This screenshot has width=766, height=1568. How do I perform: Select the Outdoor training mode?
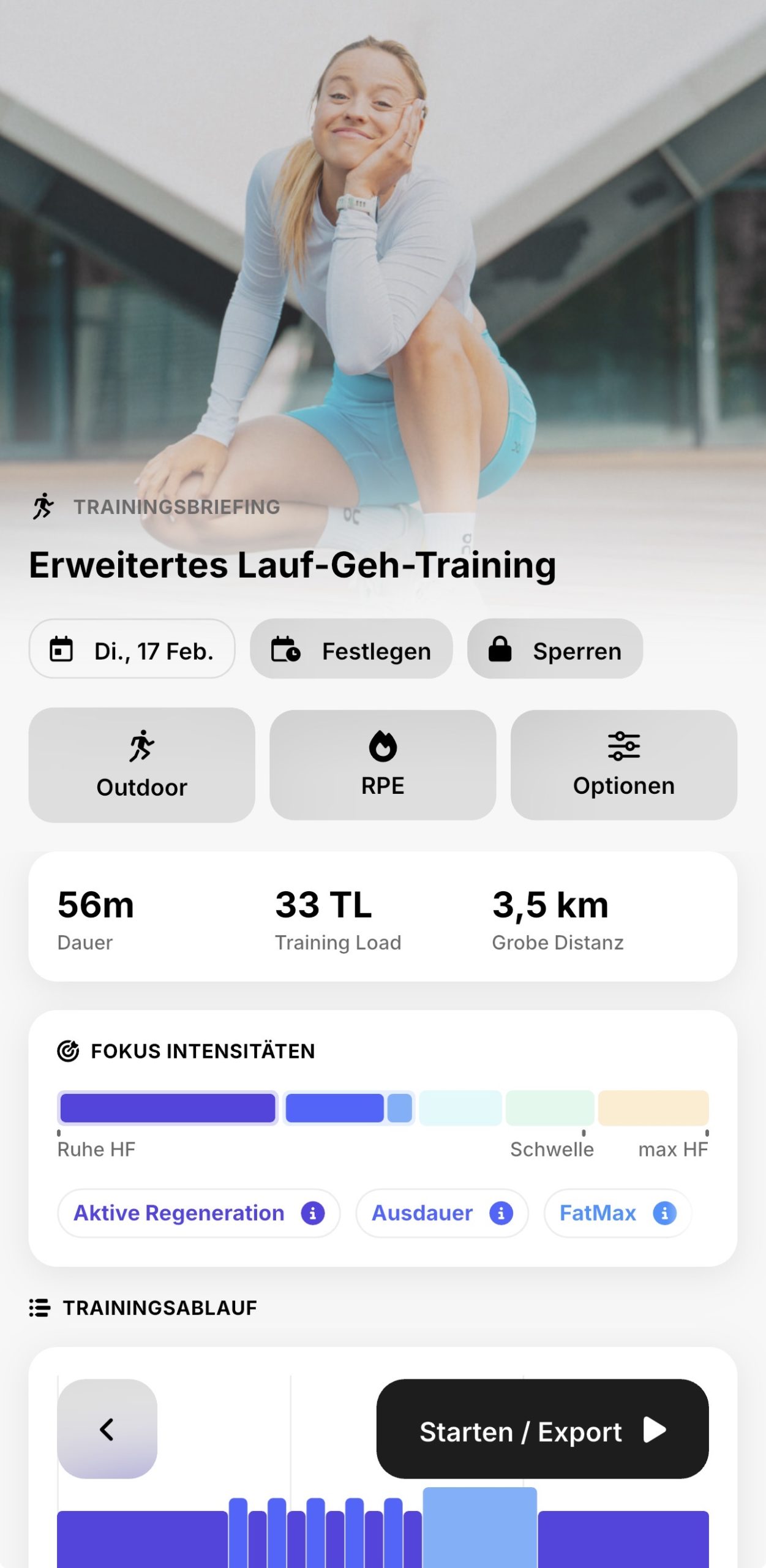[141, 765]
